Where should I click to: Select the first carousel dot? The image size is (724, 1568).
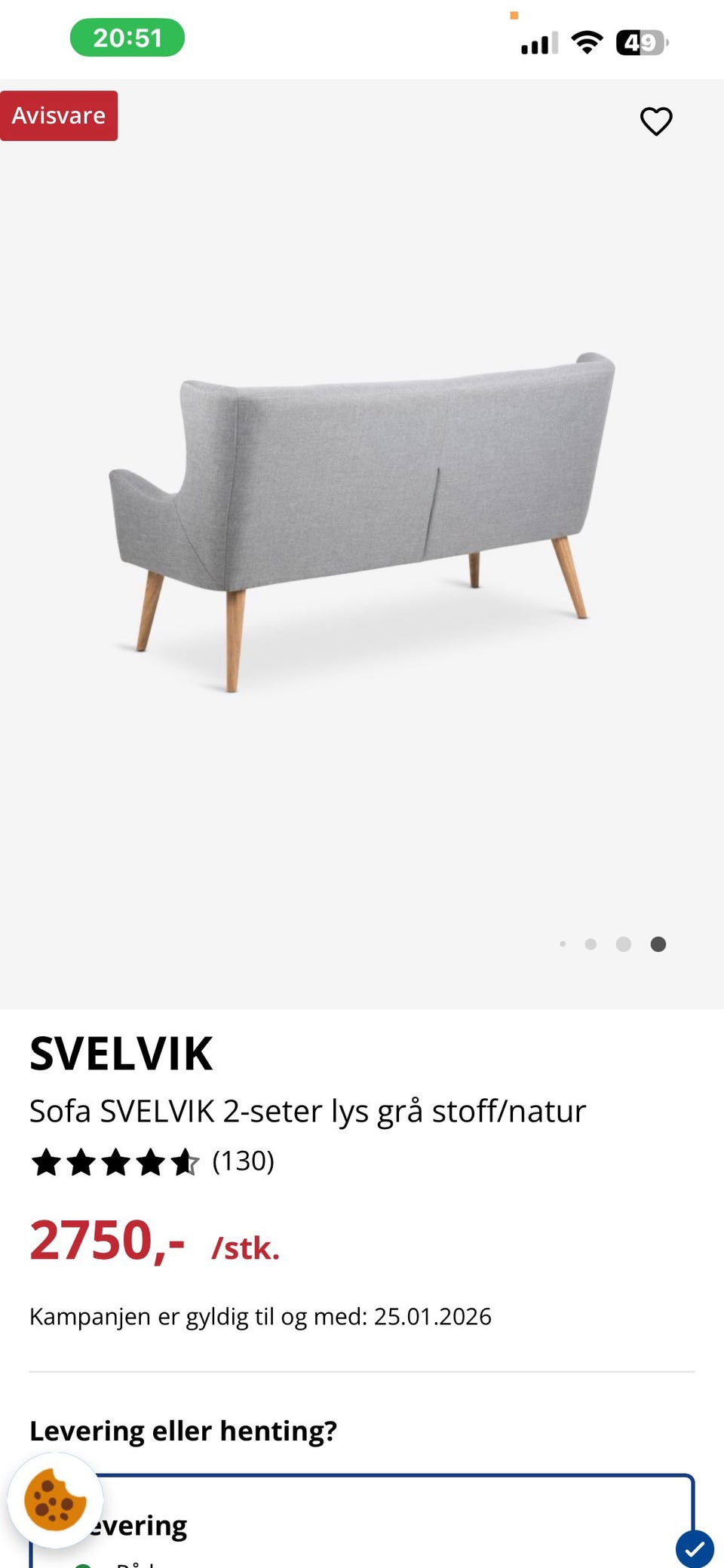562,944
